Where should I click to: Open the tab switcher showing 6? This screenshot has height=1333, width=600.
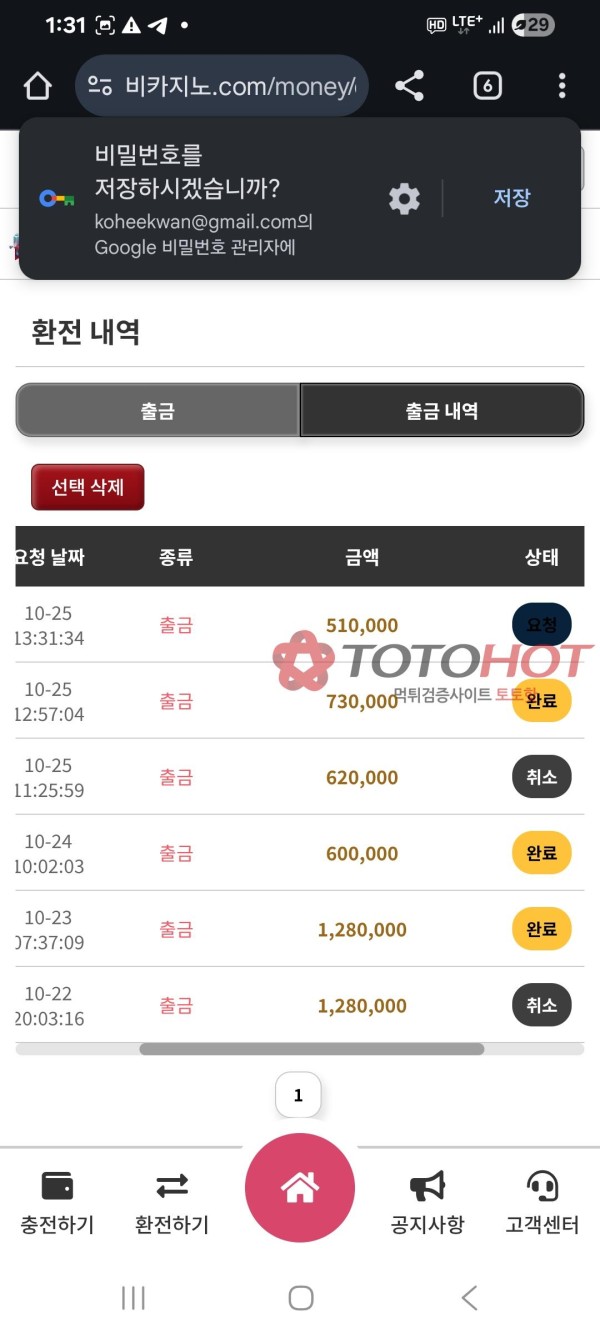(487, 86)
